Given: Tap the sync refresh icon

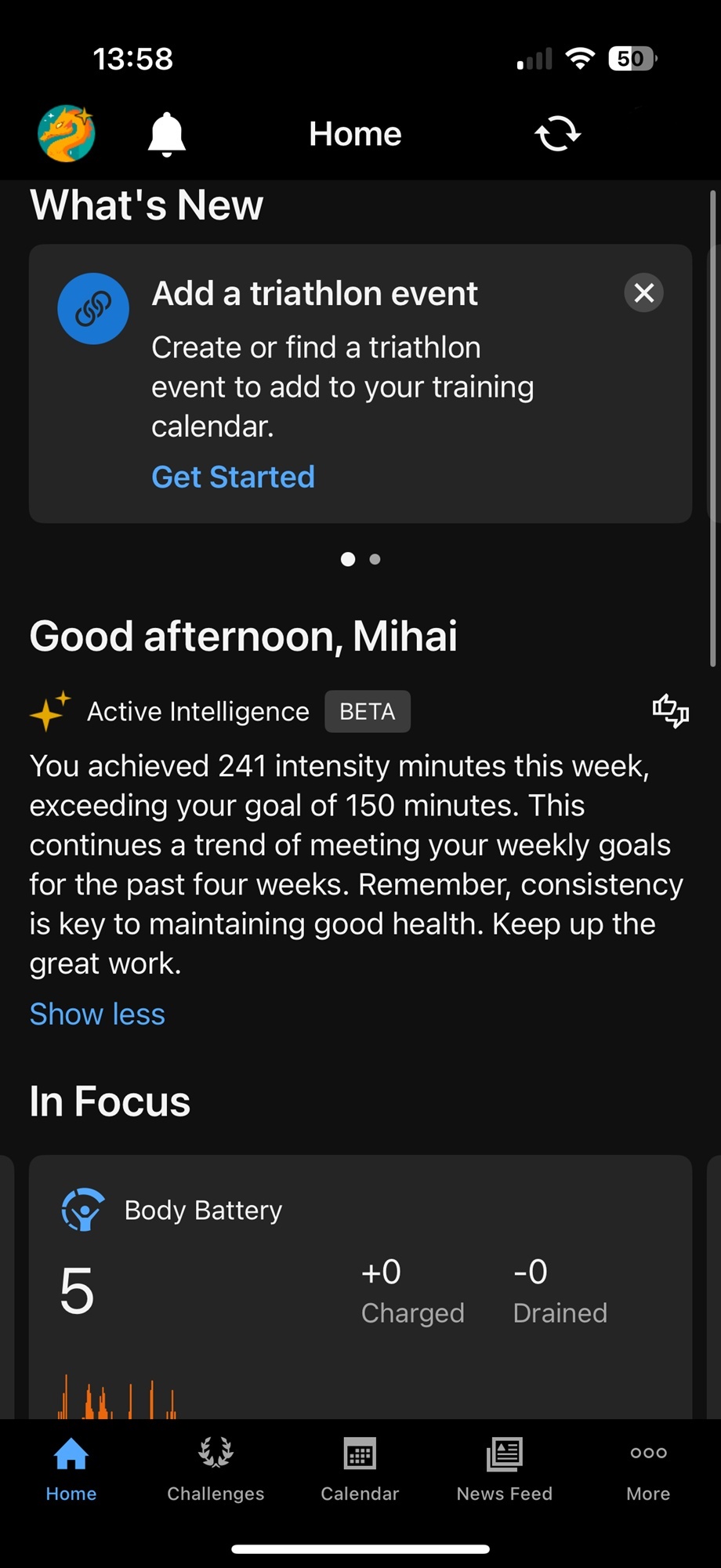Looking at the screenshot, I should click(x=557, y=134).
